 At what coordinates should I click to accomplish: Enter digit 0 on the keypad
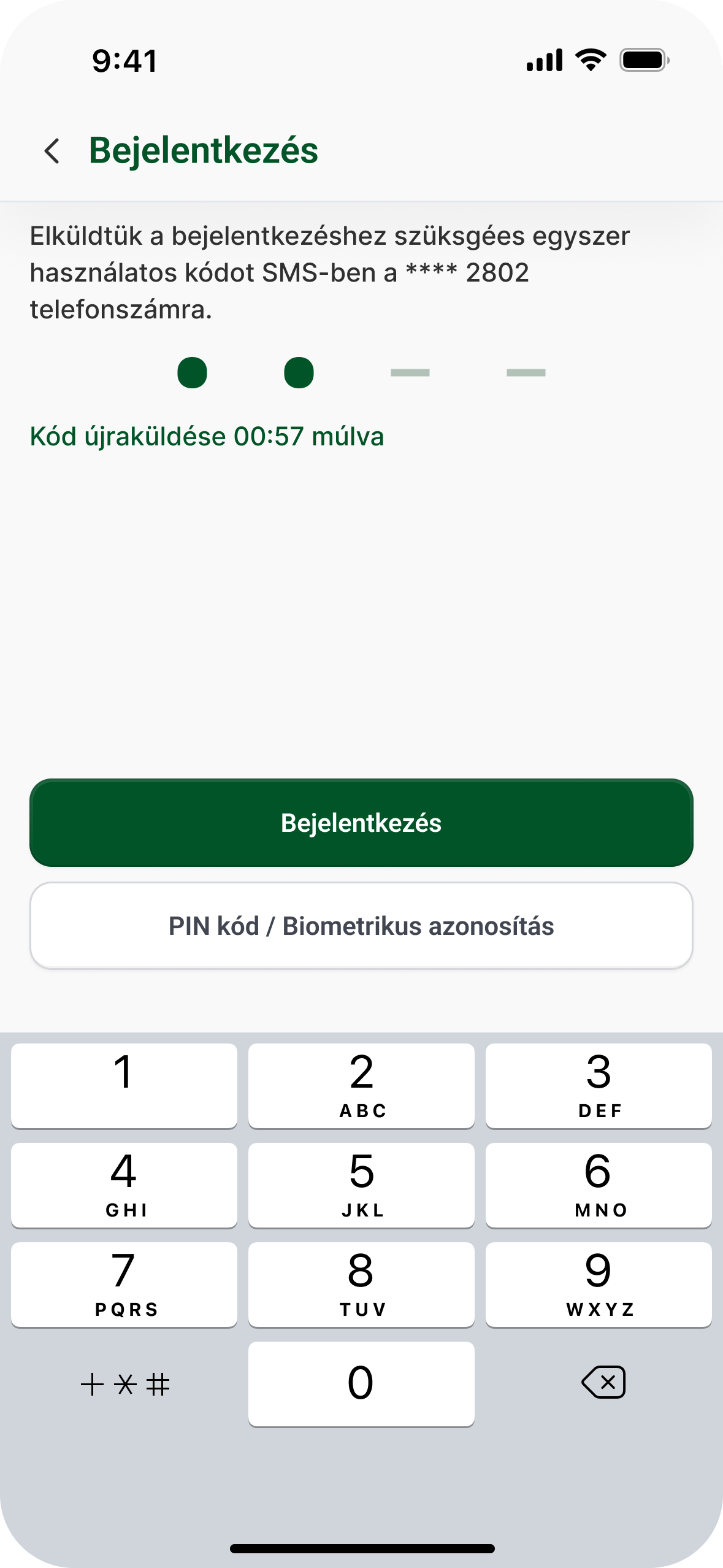(x=361, y=1383)
